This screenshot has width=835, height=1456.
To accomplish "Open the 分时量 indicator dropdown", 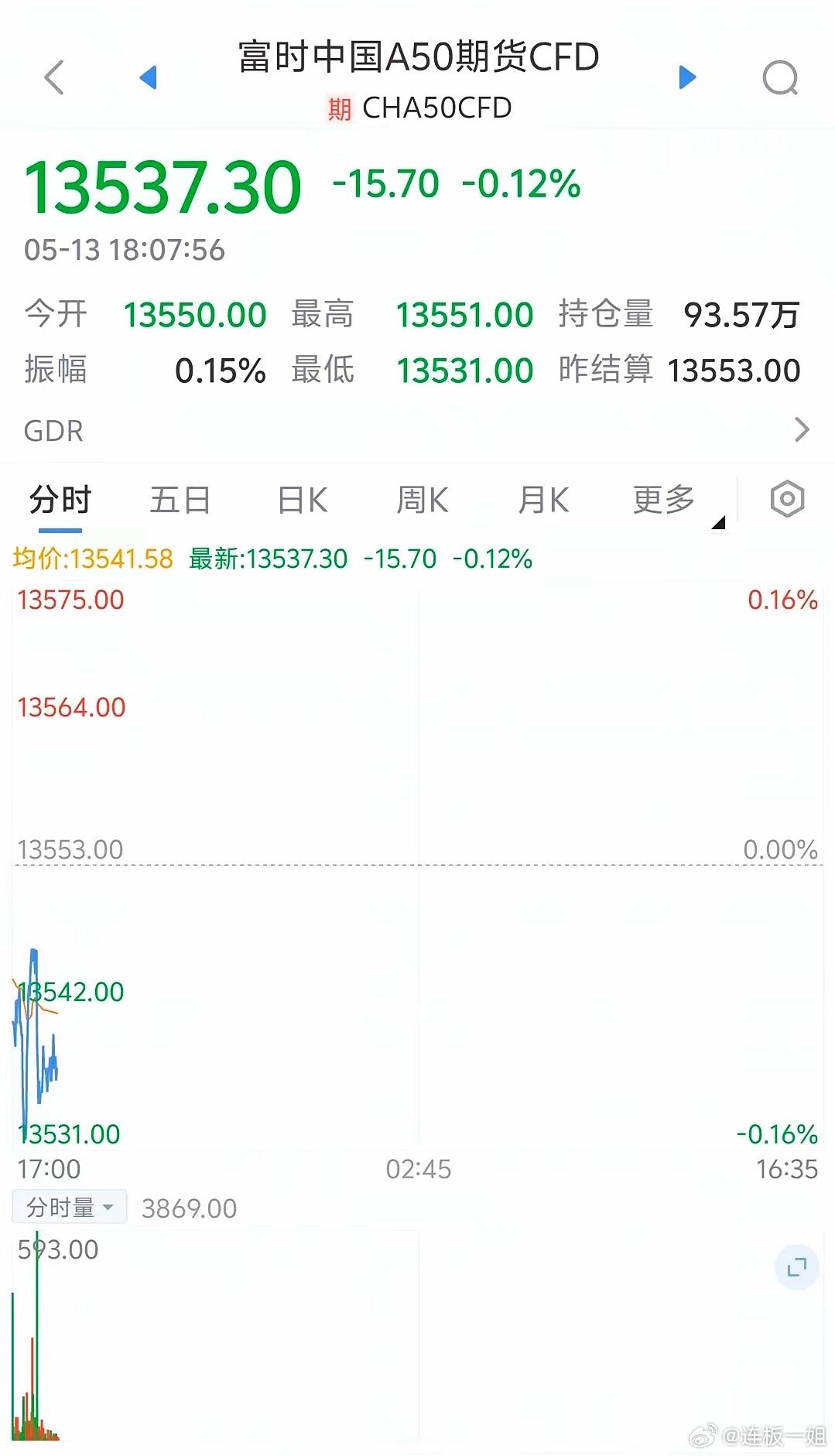I will point(70,1207).
